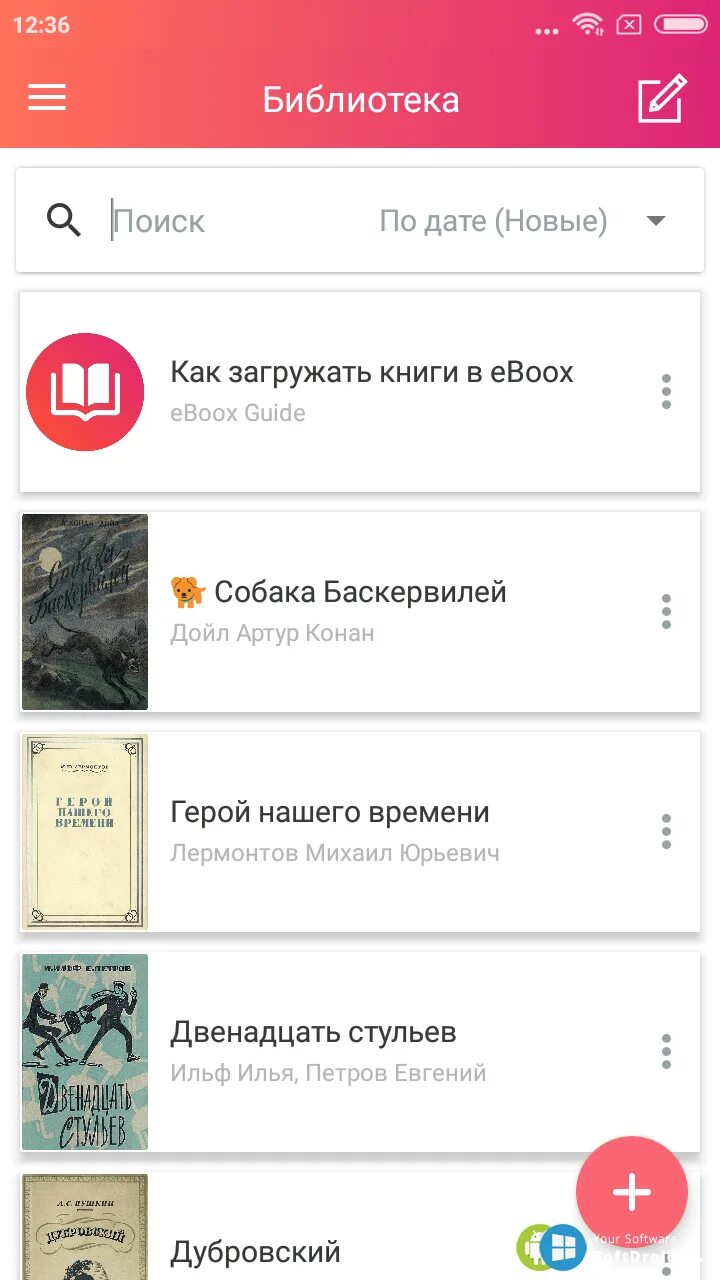This screenshot has height=1280, width=720.
Task: Tap the Герой нашего времени cover thumbnail
Action: [84, 831]
